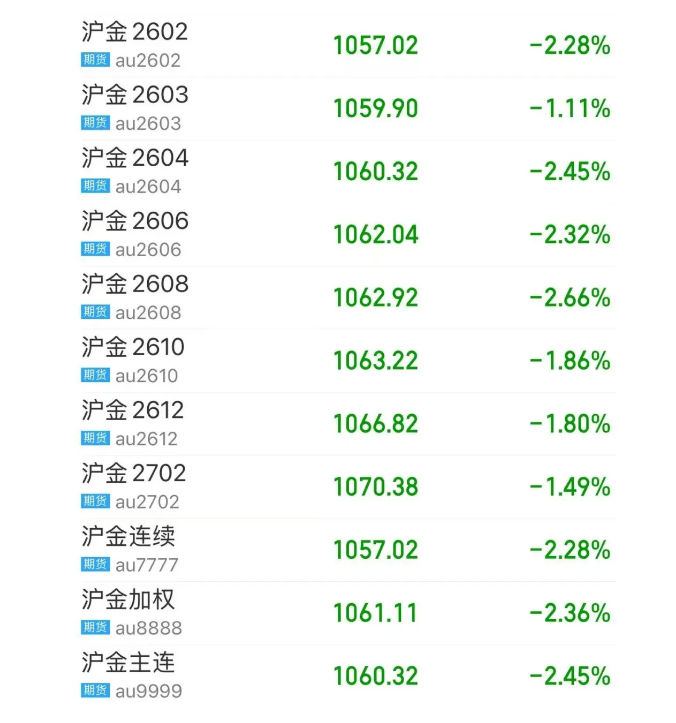
Task: Open the 沪金连续 au7777 row
Action: point(135,549)
